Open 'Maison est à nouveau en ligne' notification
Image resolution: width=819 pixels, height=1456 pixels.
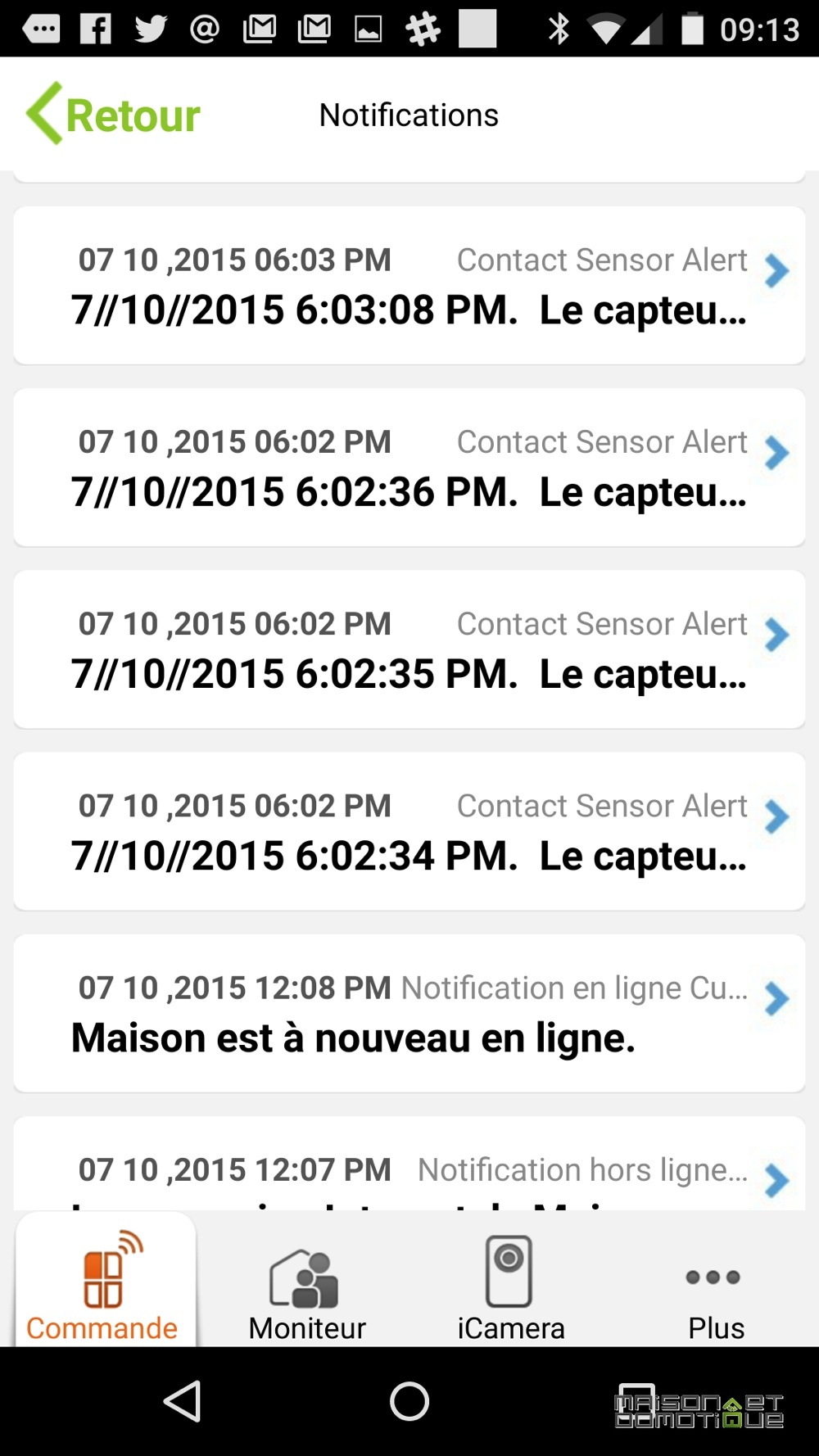coord(409,1013)
